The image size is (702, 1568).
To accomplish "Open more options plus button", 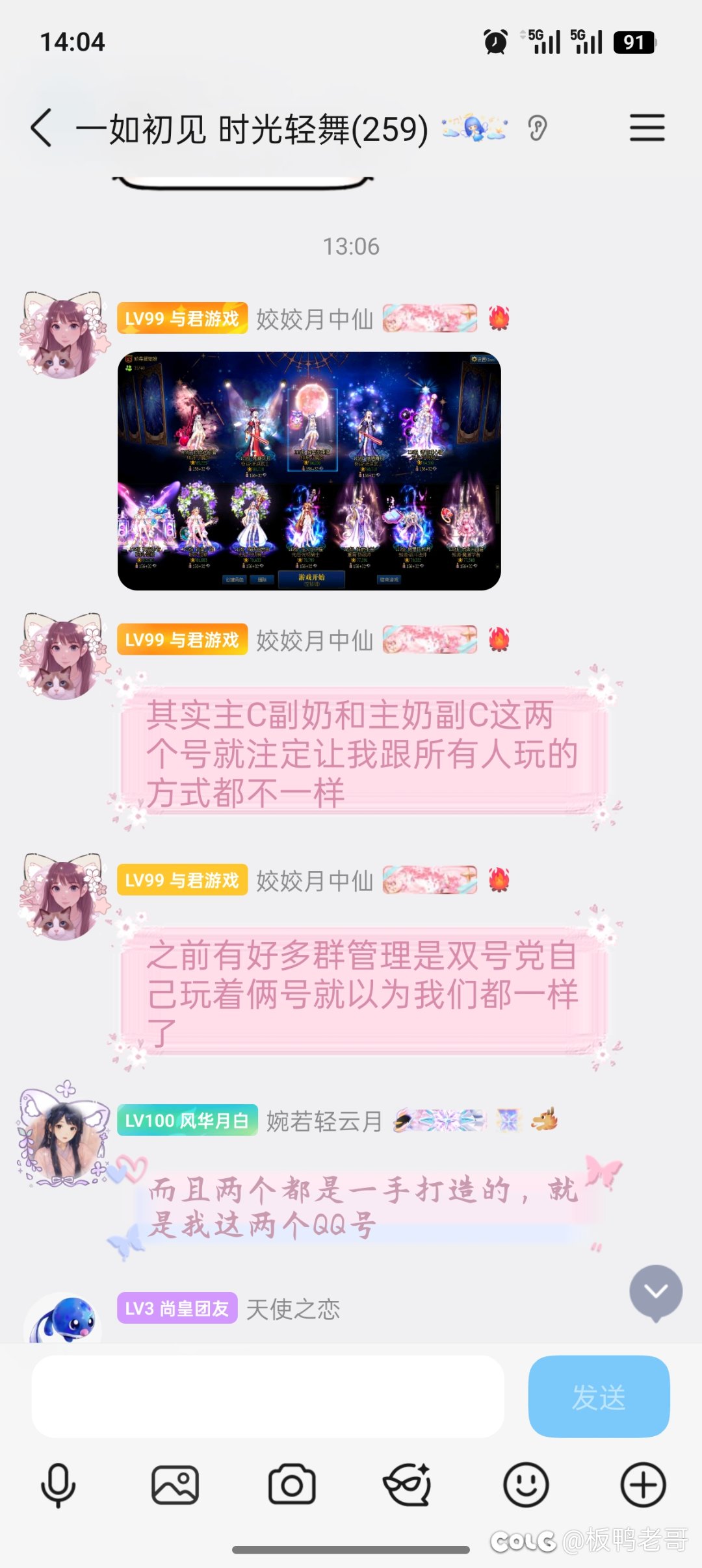I will click(x=643, y=1485).
